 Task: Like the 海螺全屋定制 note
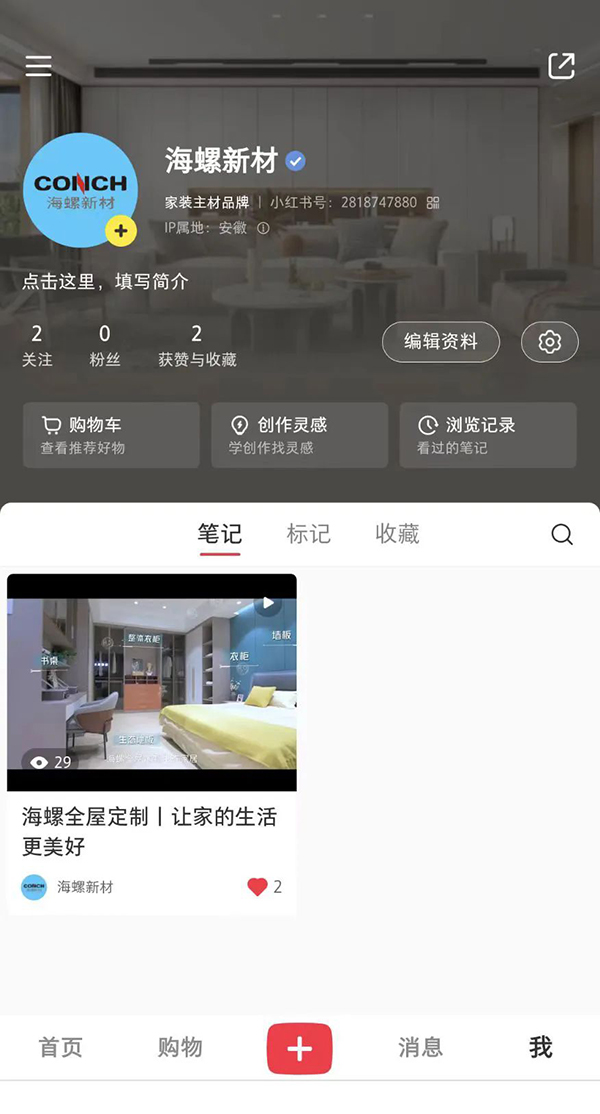coord(258,886)
